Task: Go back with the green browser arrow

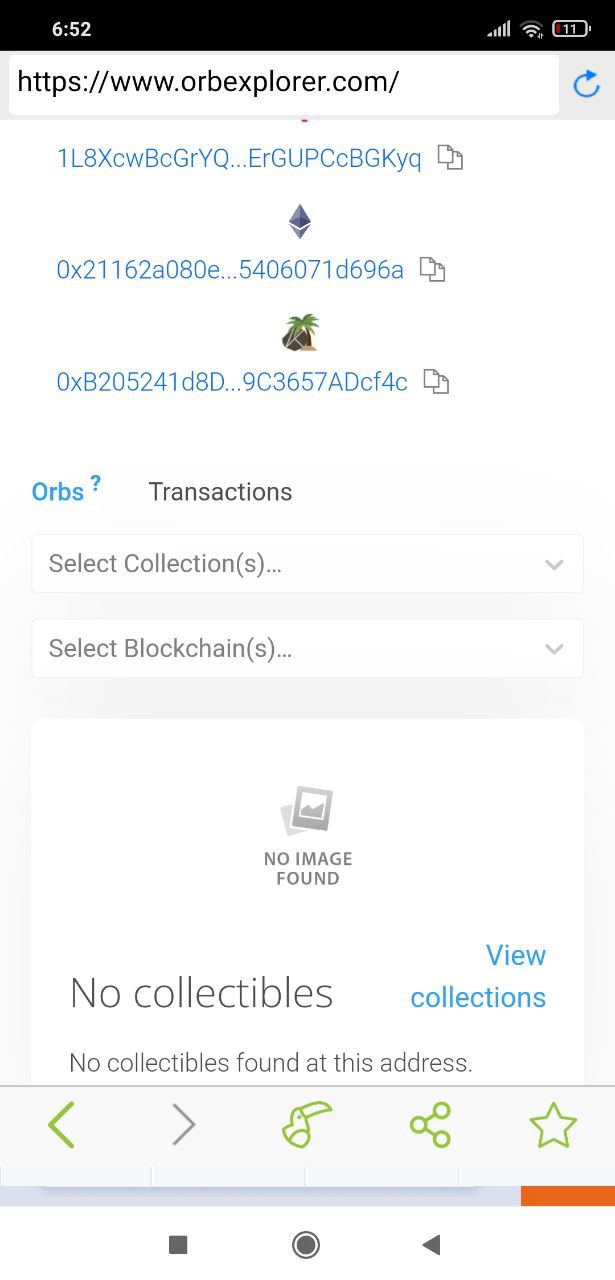Action: click(x=61, y=1126)
